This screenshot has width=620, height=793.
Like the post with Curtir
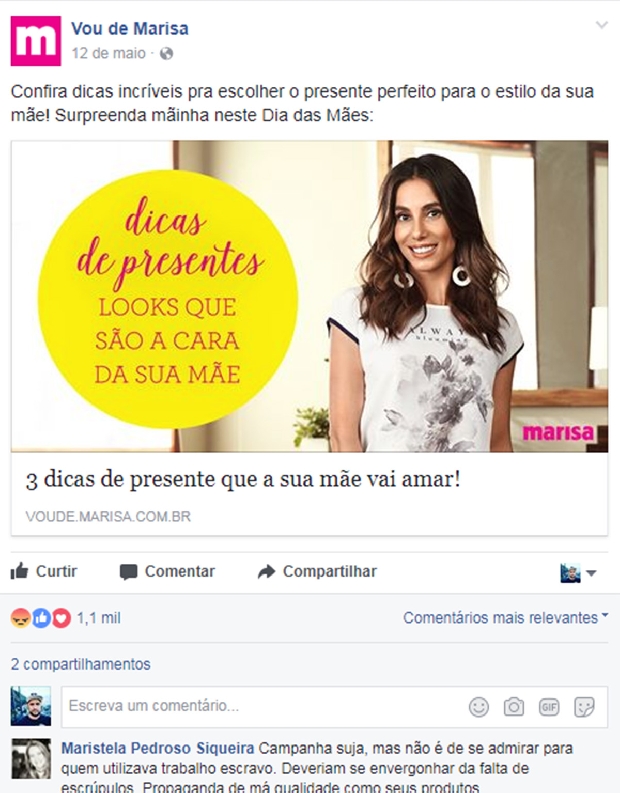tap(44, 572)
